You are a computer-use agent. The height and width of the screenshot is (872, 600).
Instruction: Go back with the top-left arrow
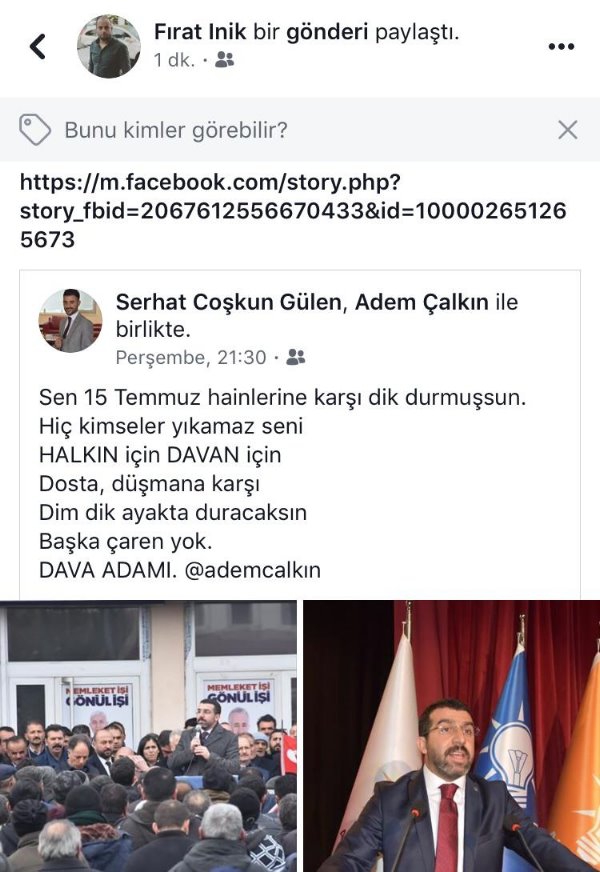(x=38, y=47)
